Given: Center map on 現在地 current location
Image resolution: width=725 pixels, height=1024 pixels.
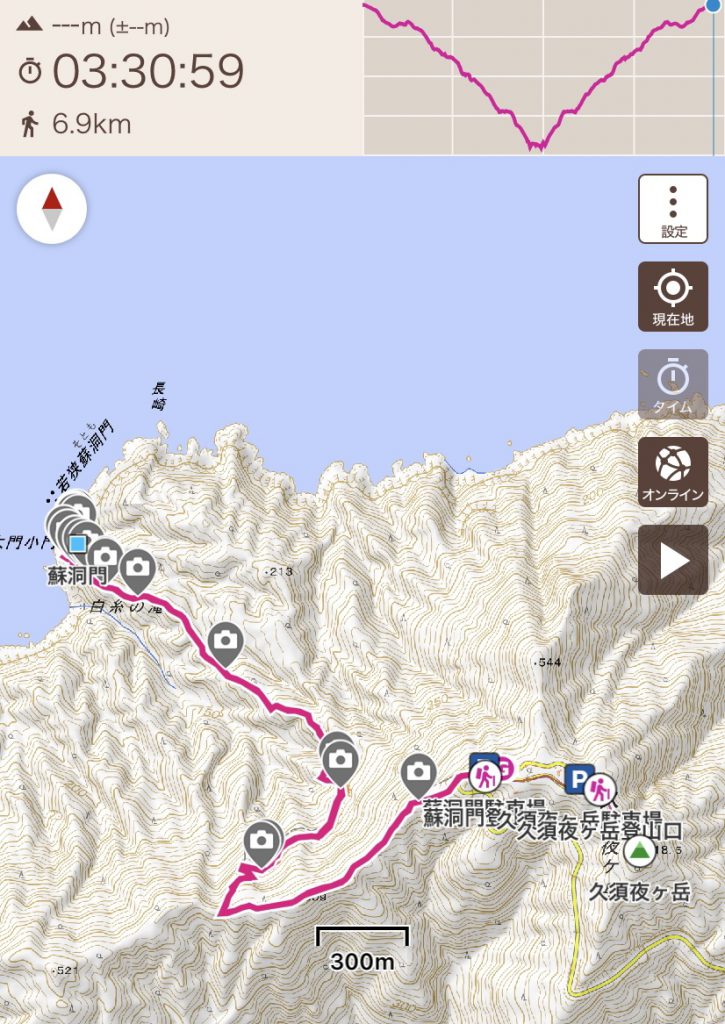Looking at the screenshot, I should [673, 297].
